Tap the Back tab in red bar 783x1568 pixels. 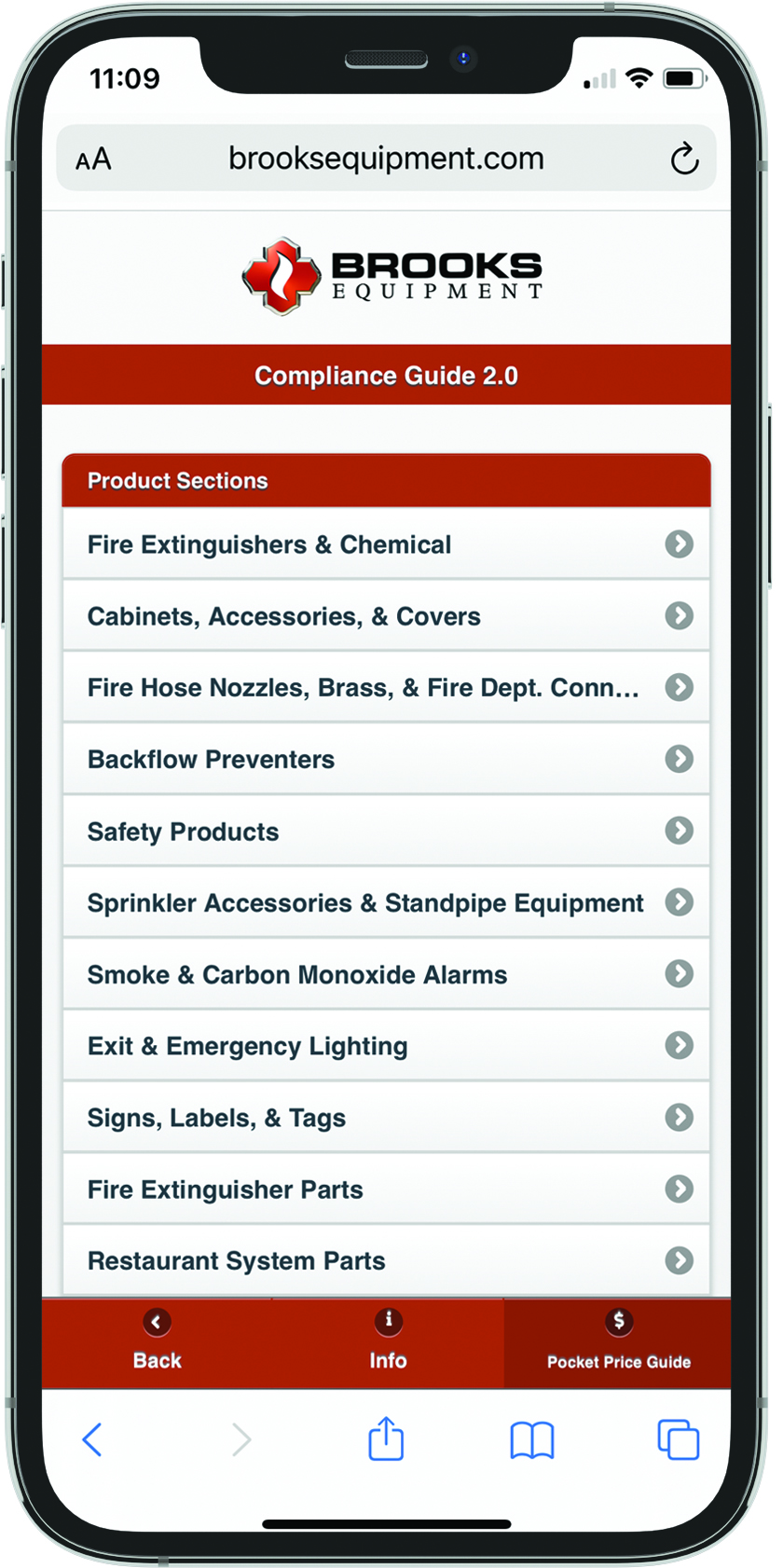(157, 1342)
